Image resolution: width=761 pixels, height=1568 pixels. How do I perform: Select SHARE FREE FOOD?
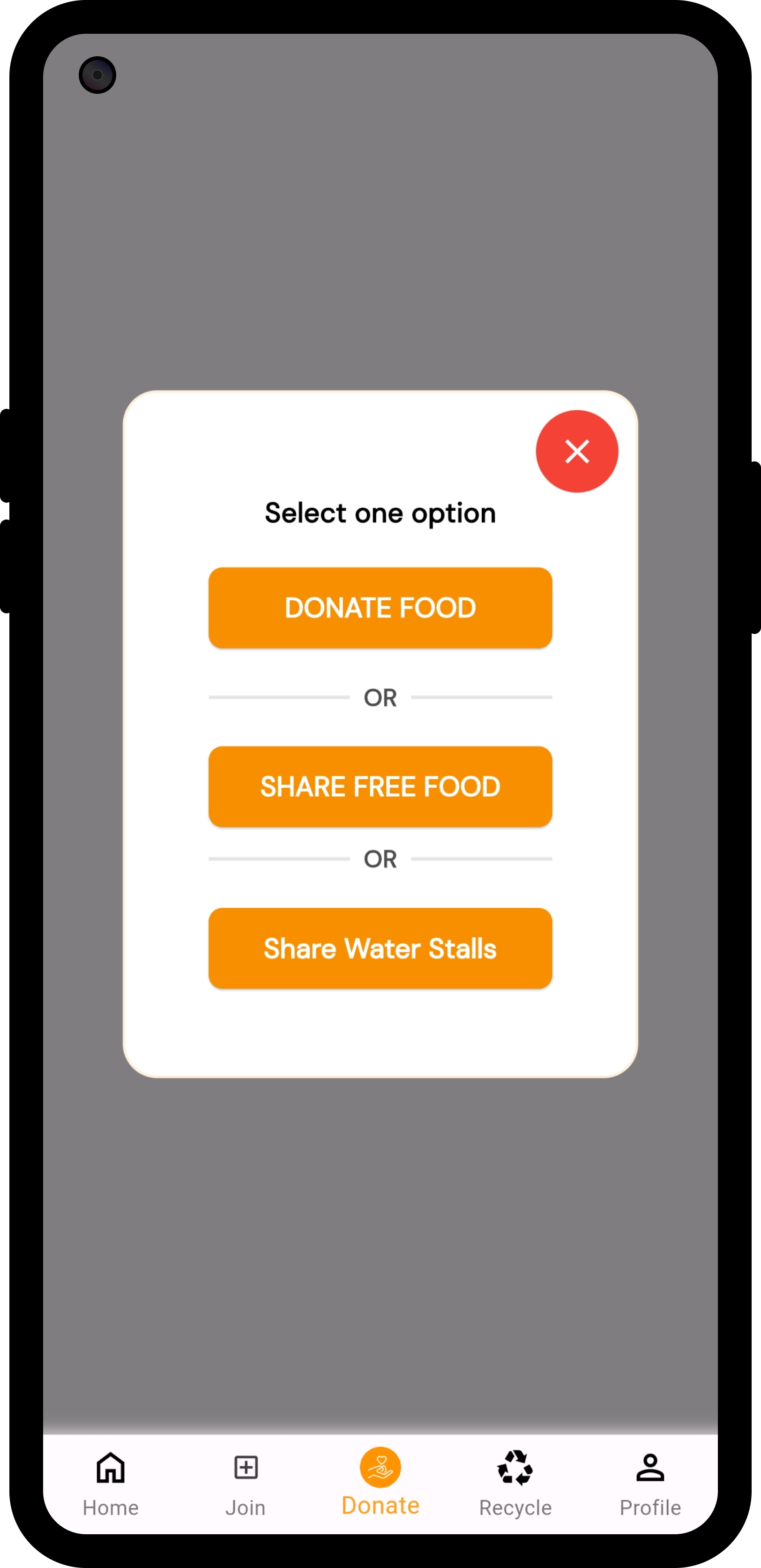[x=380, y=786]
